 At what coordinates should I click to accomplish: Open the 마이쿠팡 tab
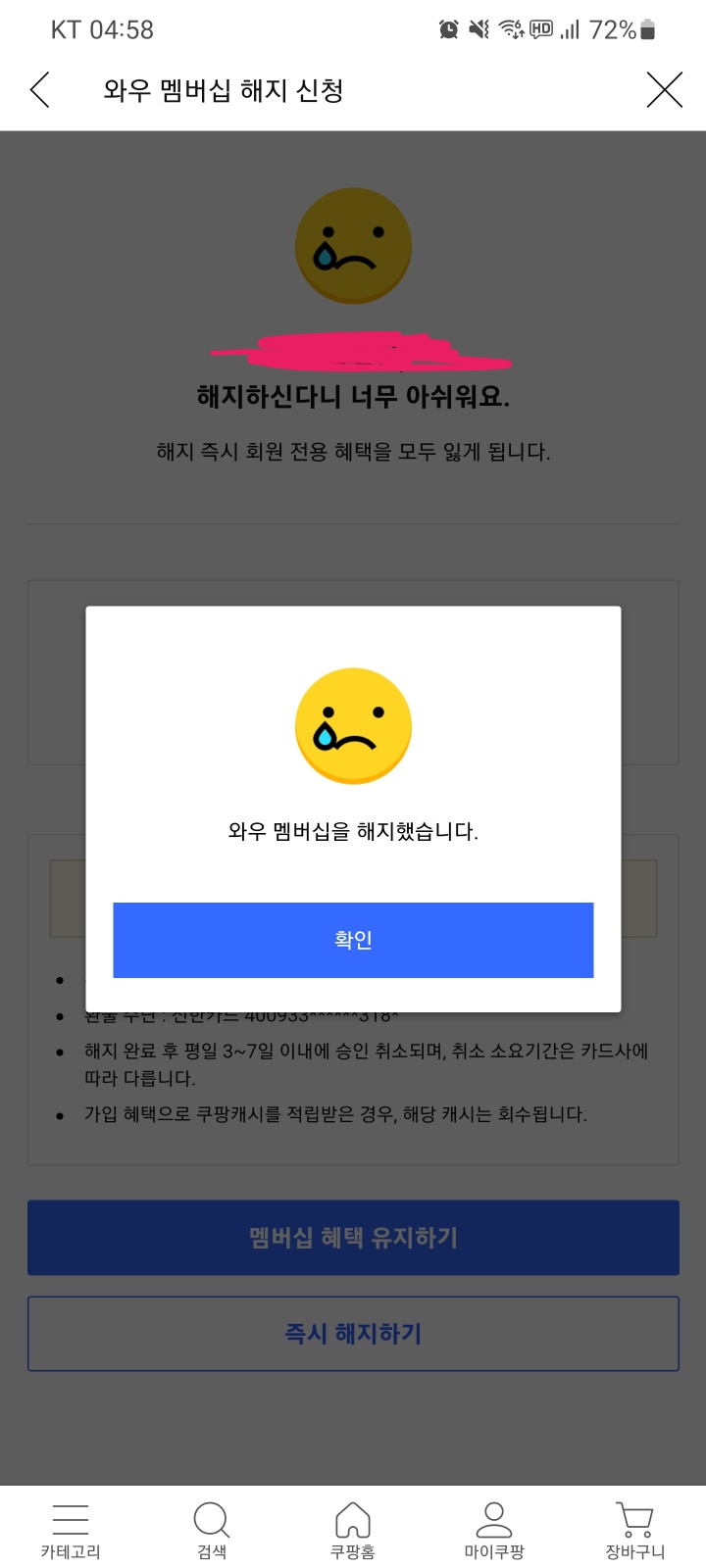494,1531
